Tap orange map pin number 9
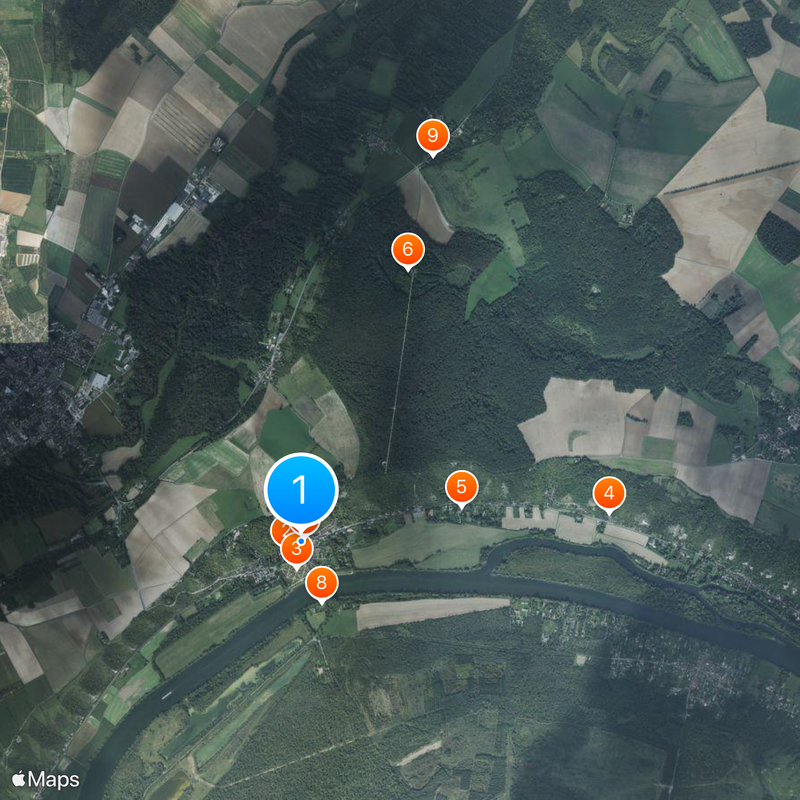The image size is (800, 800). click(x=432, y=135)
